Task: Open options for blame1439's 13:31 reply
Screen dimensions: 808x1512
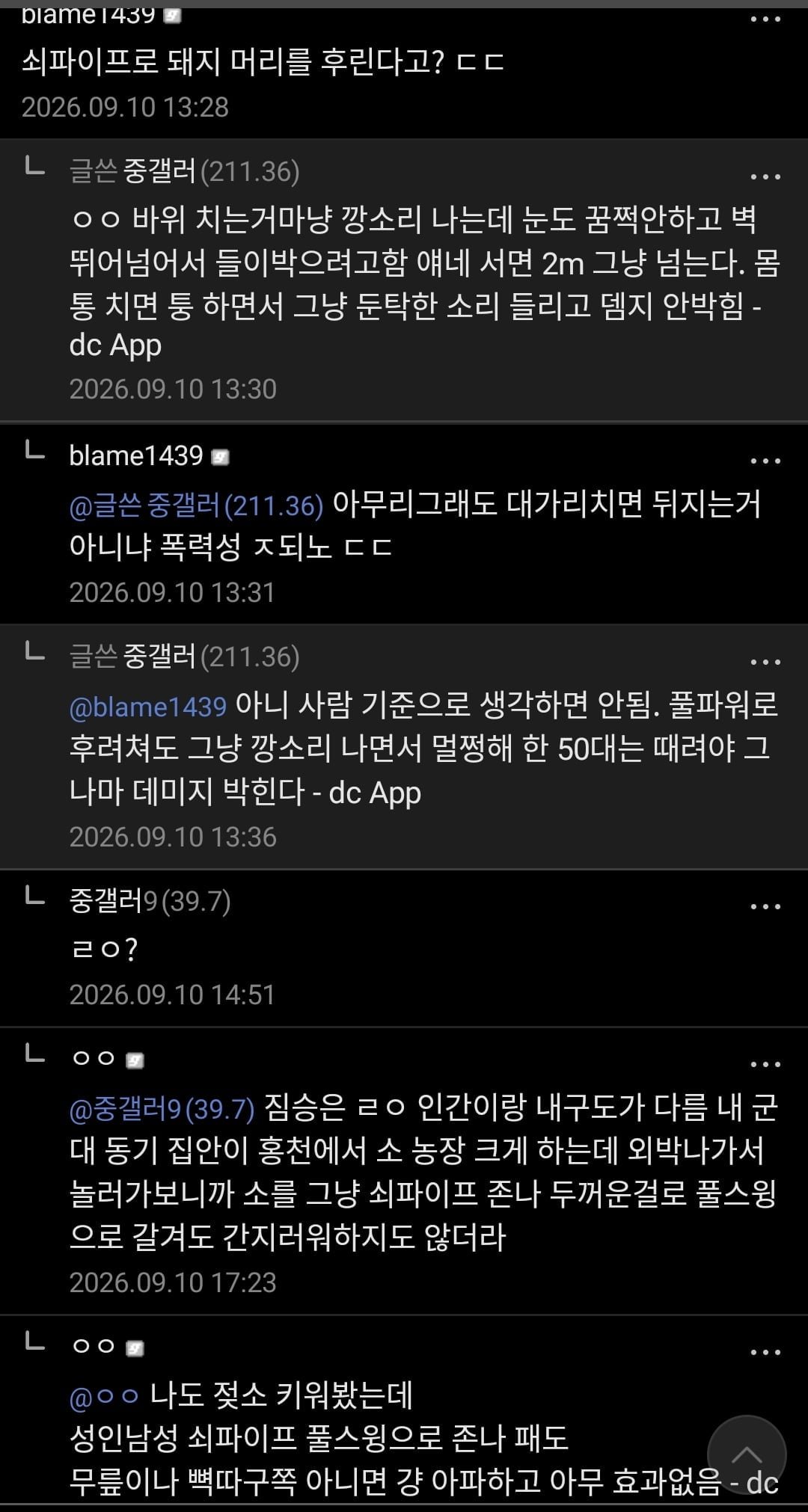Action: point(765,461)
